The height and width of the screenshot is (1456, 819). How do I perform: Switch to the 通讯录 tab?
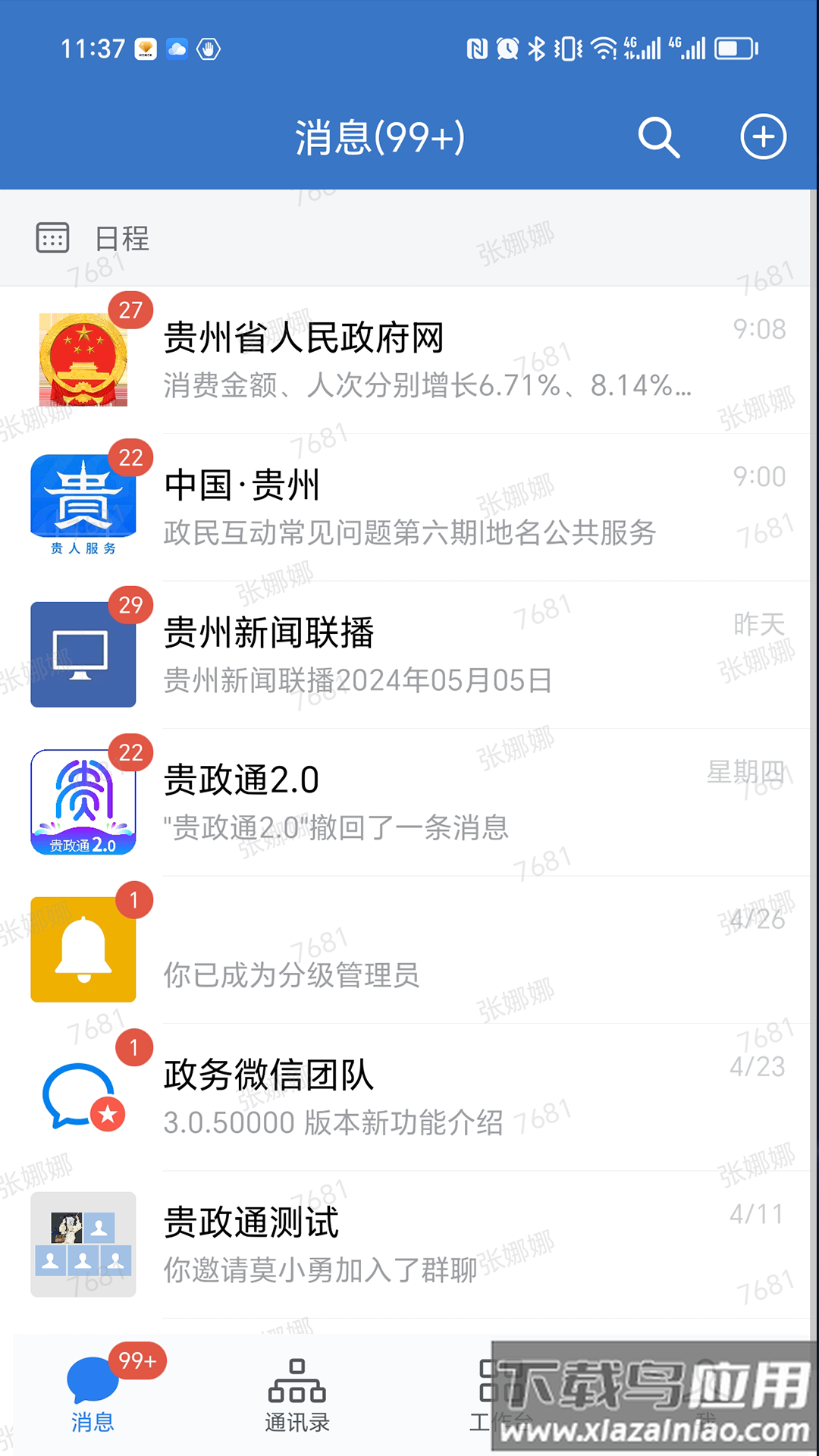click(x=297, y=1396)
